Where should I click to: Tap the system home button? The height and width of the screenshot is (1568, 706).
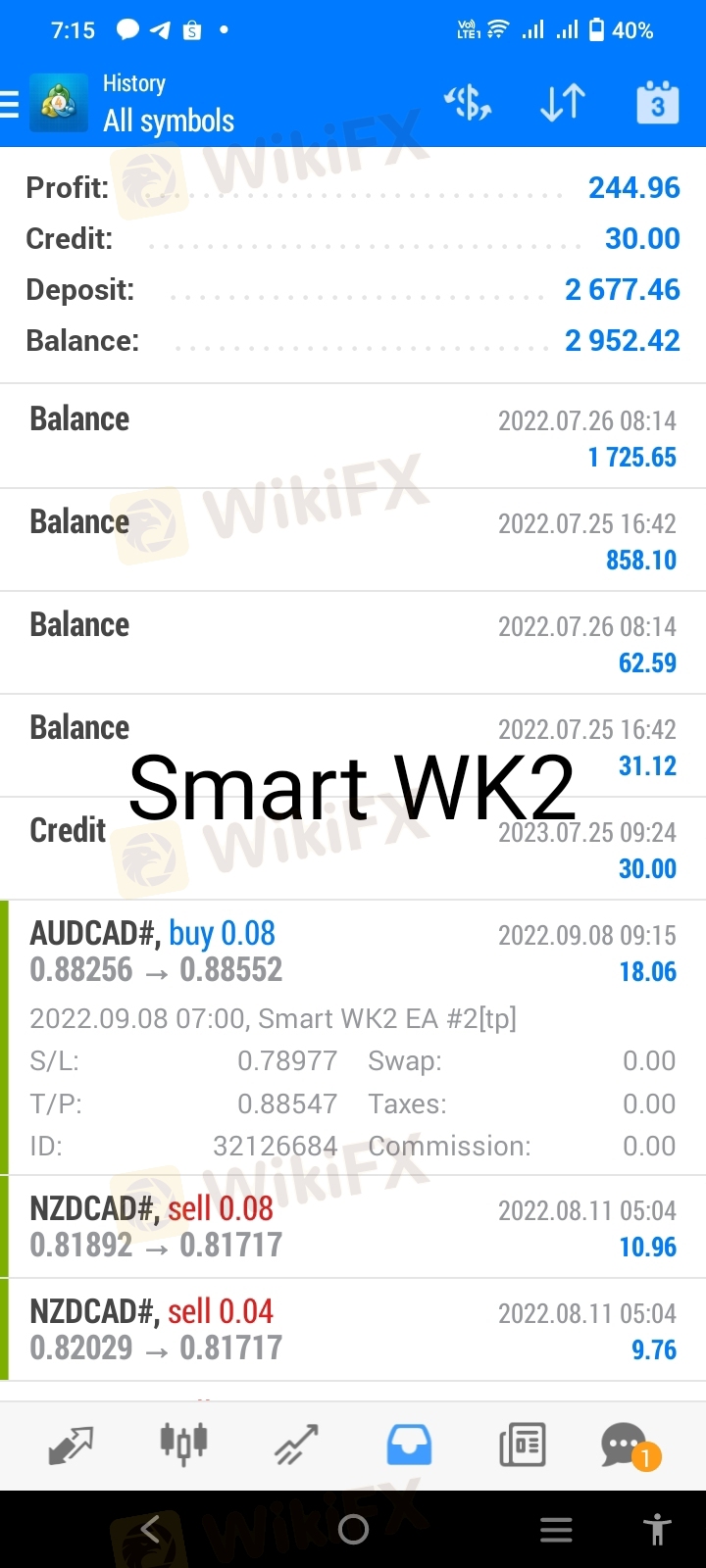click(353, 1529)
